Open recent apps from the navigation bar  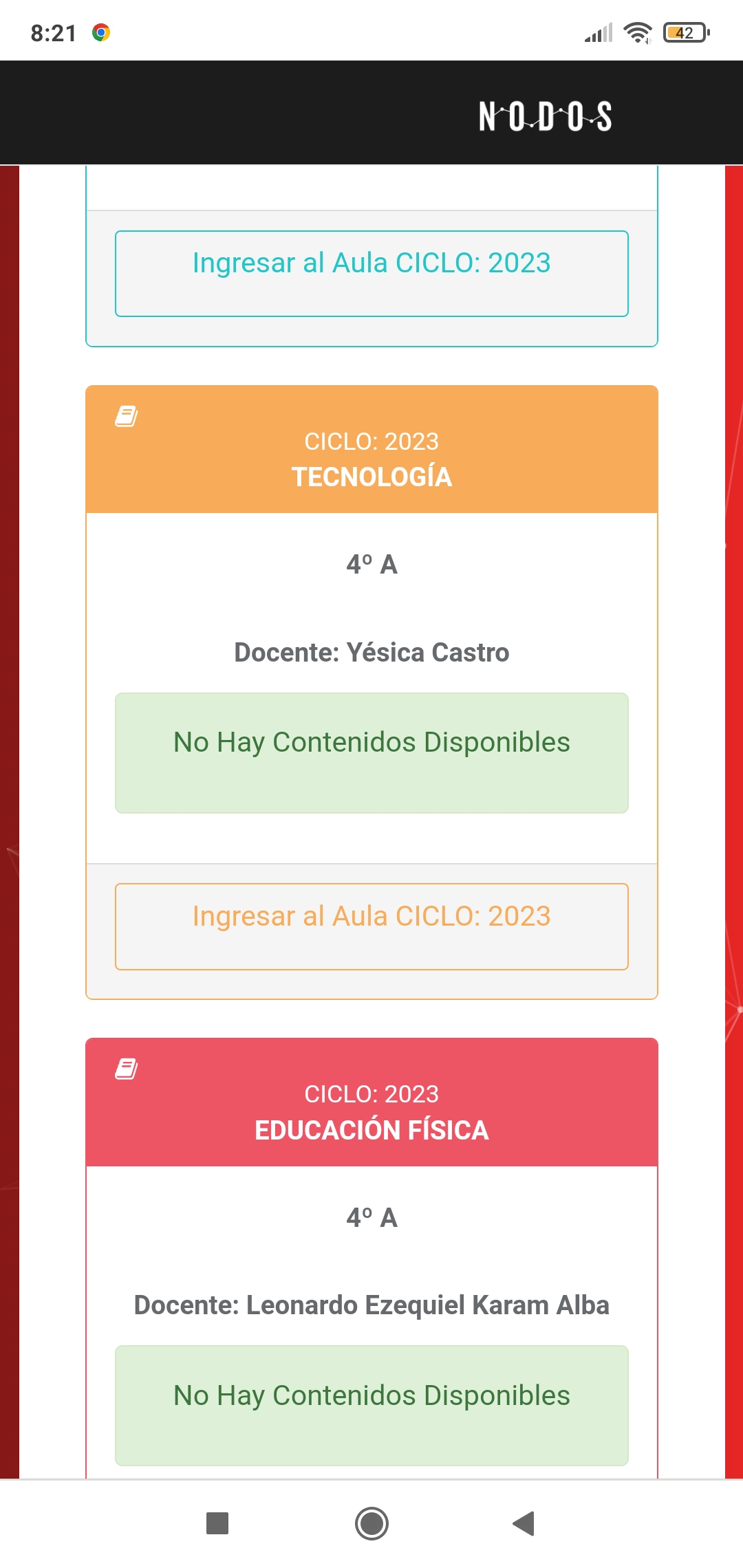tap(217, 1523)
